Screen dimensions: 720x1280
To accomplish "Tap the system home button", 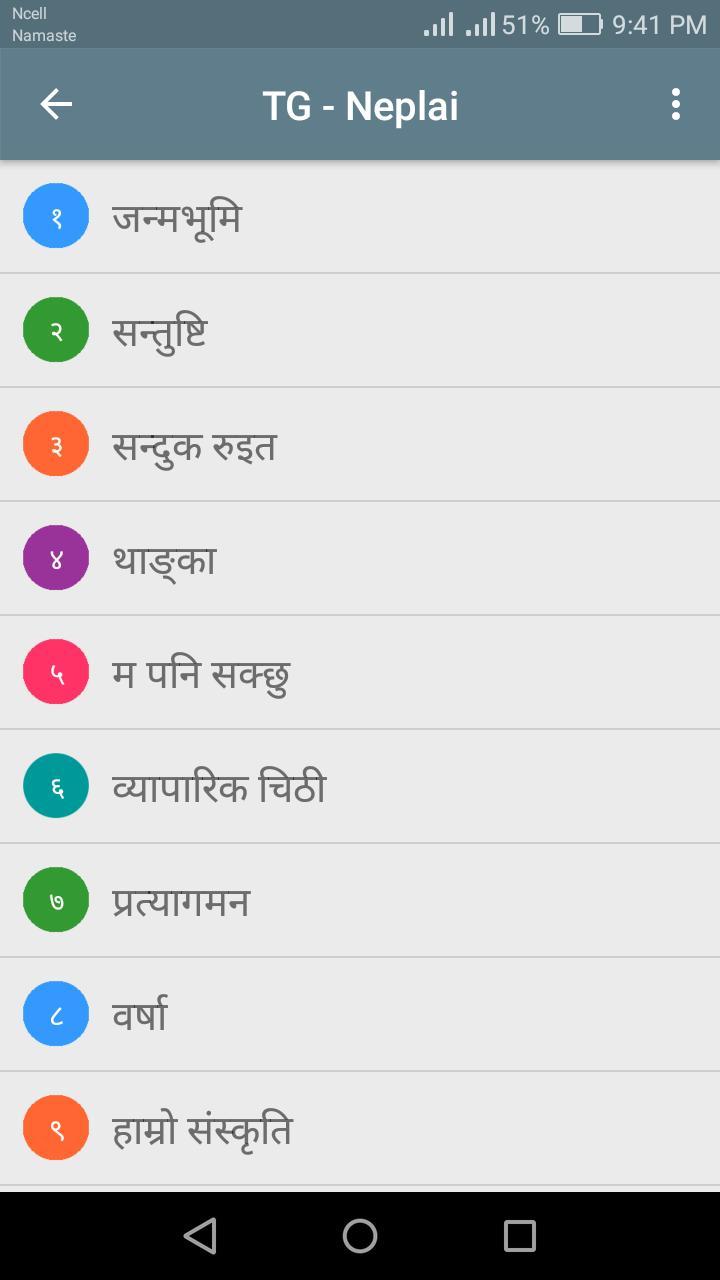I will coord(360,1236).
